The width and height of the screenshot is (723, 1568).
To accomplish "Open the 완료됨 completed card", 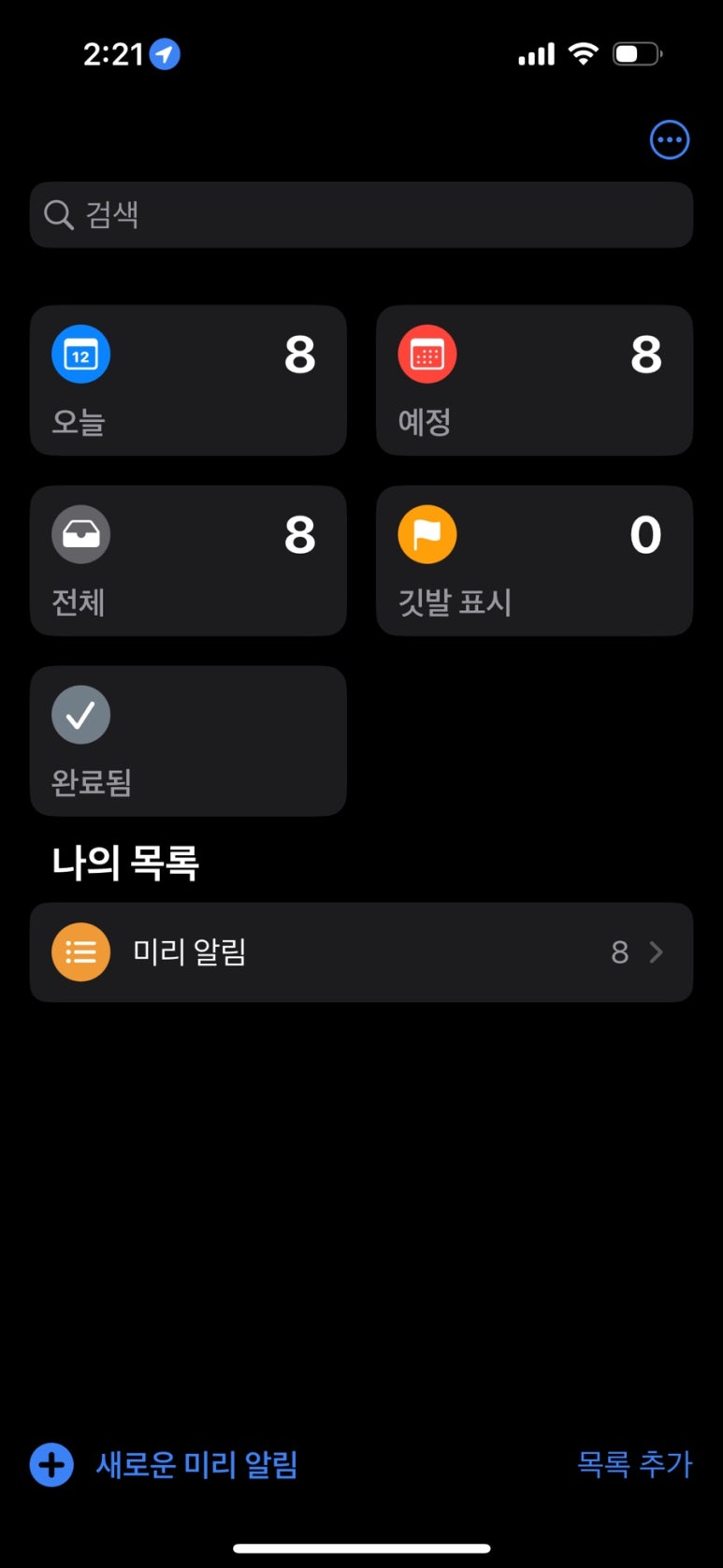I will click(188, 741).
